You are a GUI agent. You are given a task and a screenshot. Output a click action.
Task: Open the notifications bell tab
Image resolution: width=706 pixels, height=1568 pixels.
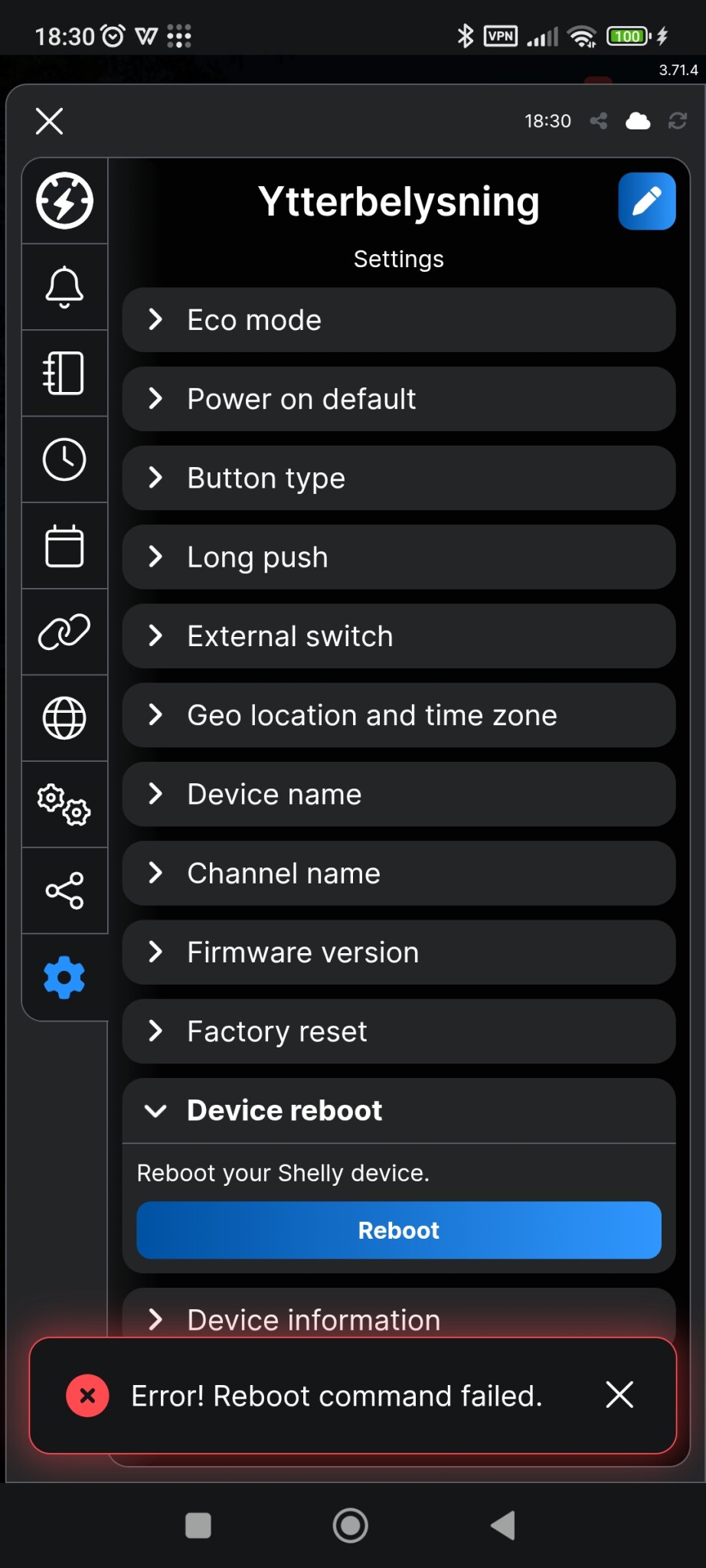(x=64, y=287)
